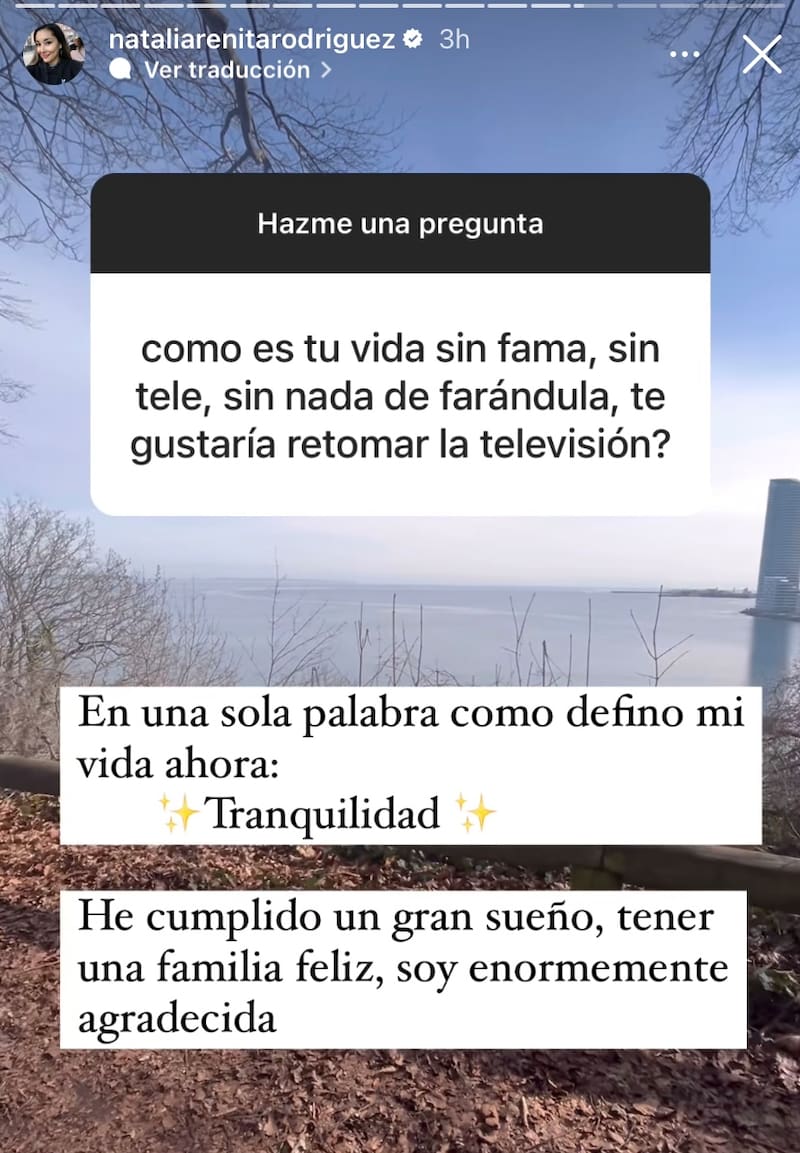Viewport: 800px width, 1153px height.
Task: Tap the "En una sola palabra" answer sticker
Action: tap(399, 762)
